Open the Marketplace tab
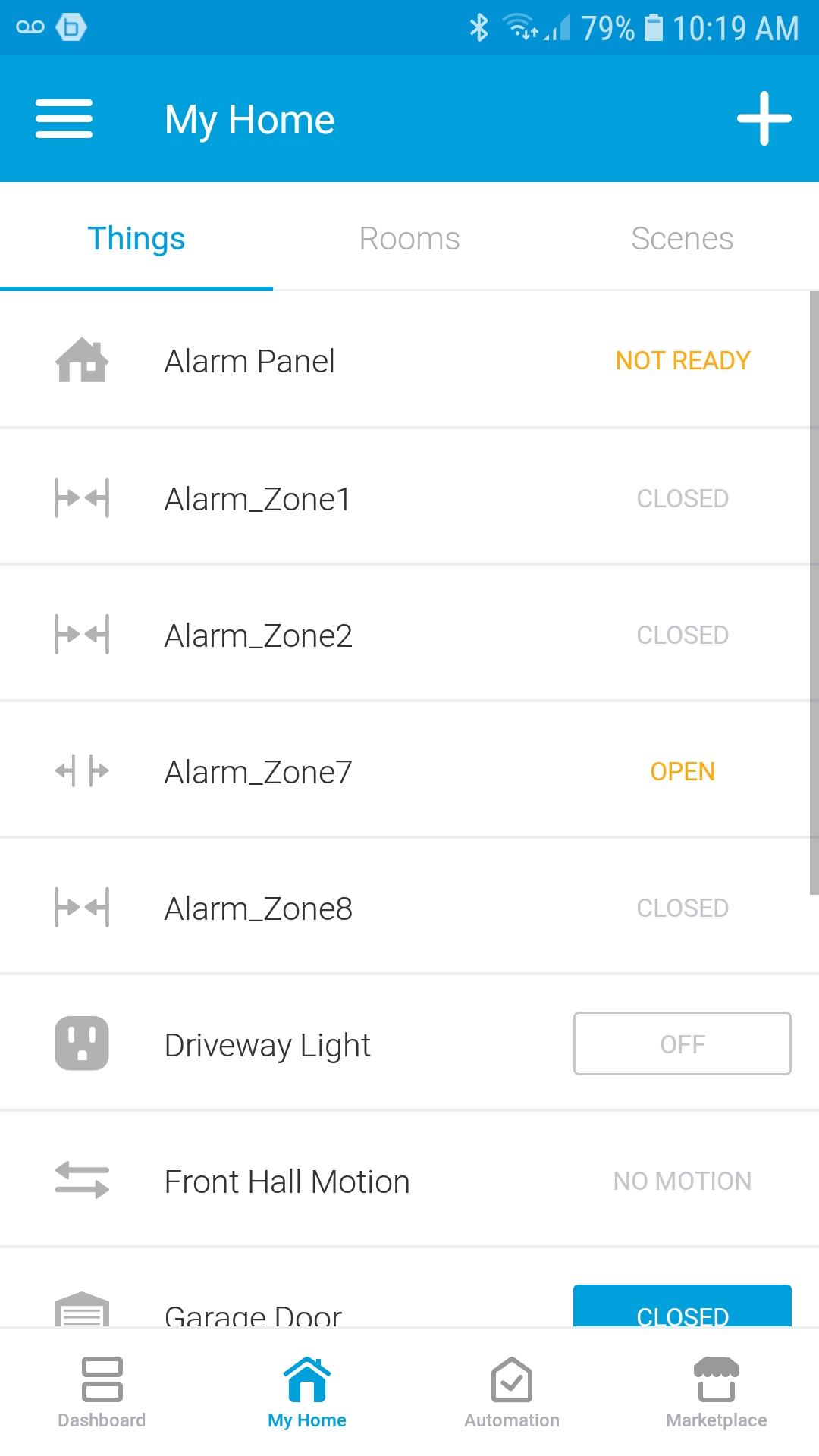 716,1392
